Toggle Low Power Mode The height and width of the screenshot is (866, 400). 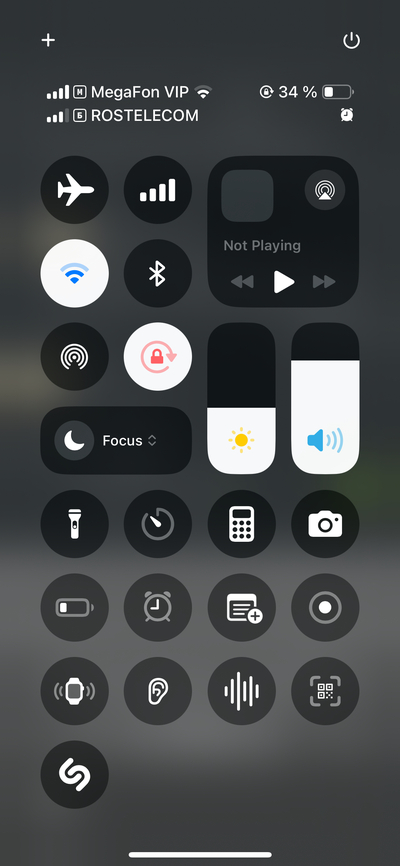pos(75,608)
